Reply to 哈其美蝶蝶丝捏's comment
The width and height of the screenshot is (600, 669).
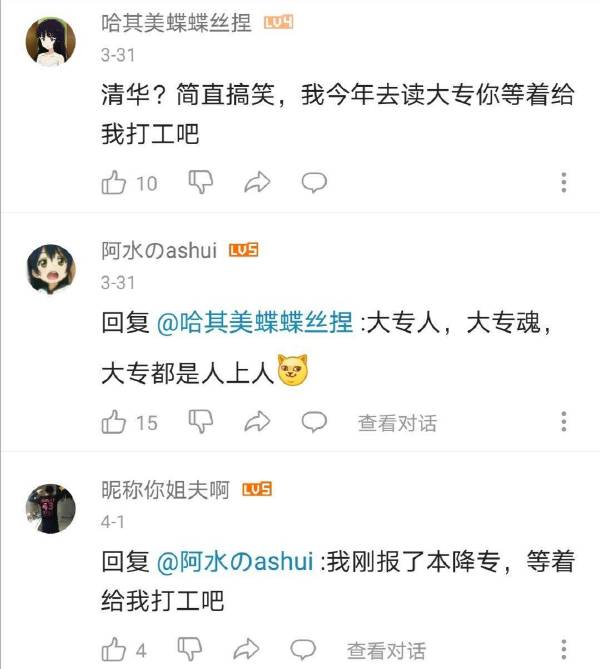point(315,182)
